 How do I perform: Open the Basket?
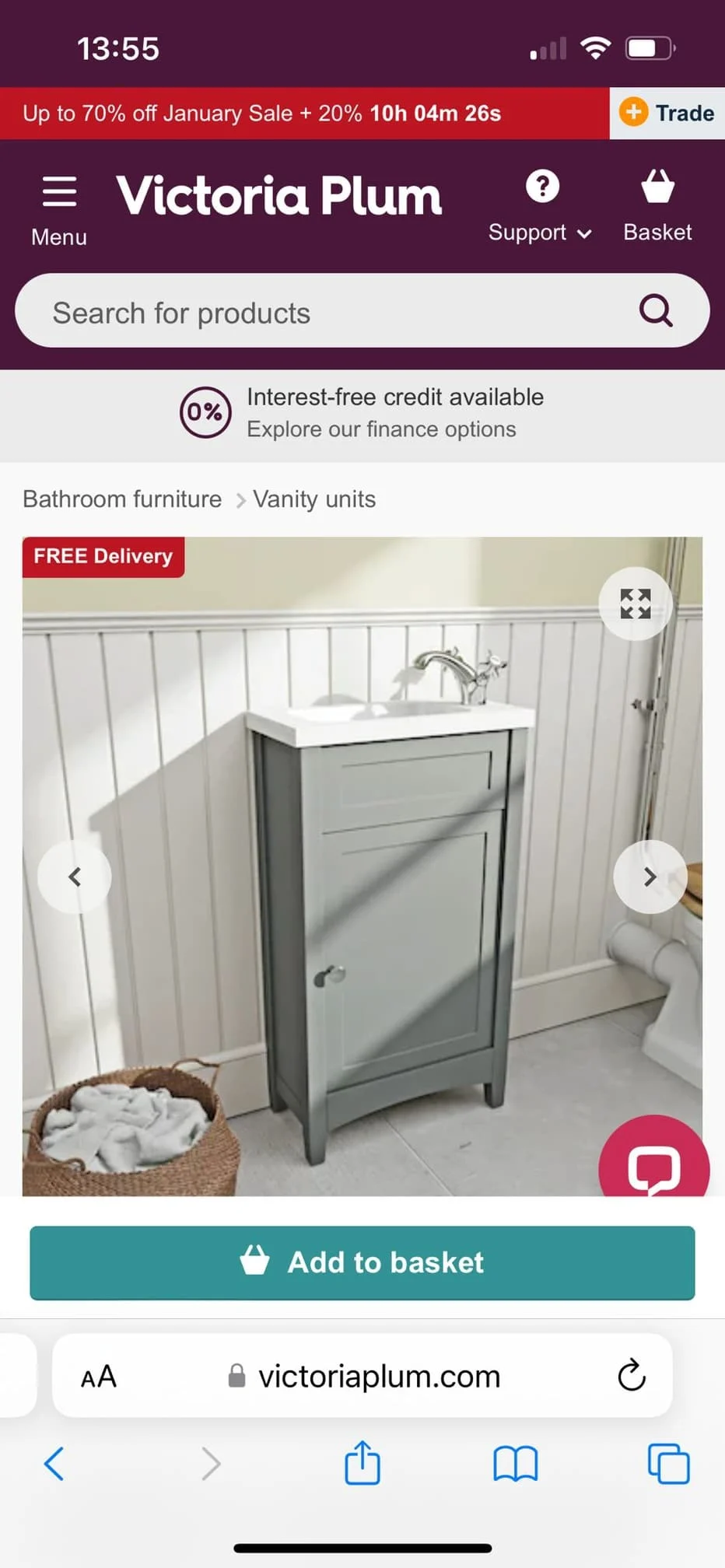pos(657,207)
